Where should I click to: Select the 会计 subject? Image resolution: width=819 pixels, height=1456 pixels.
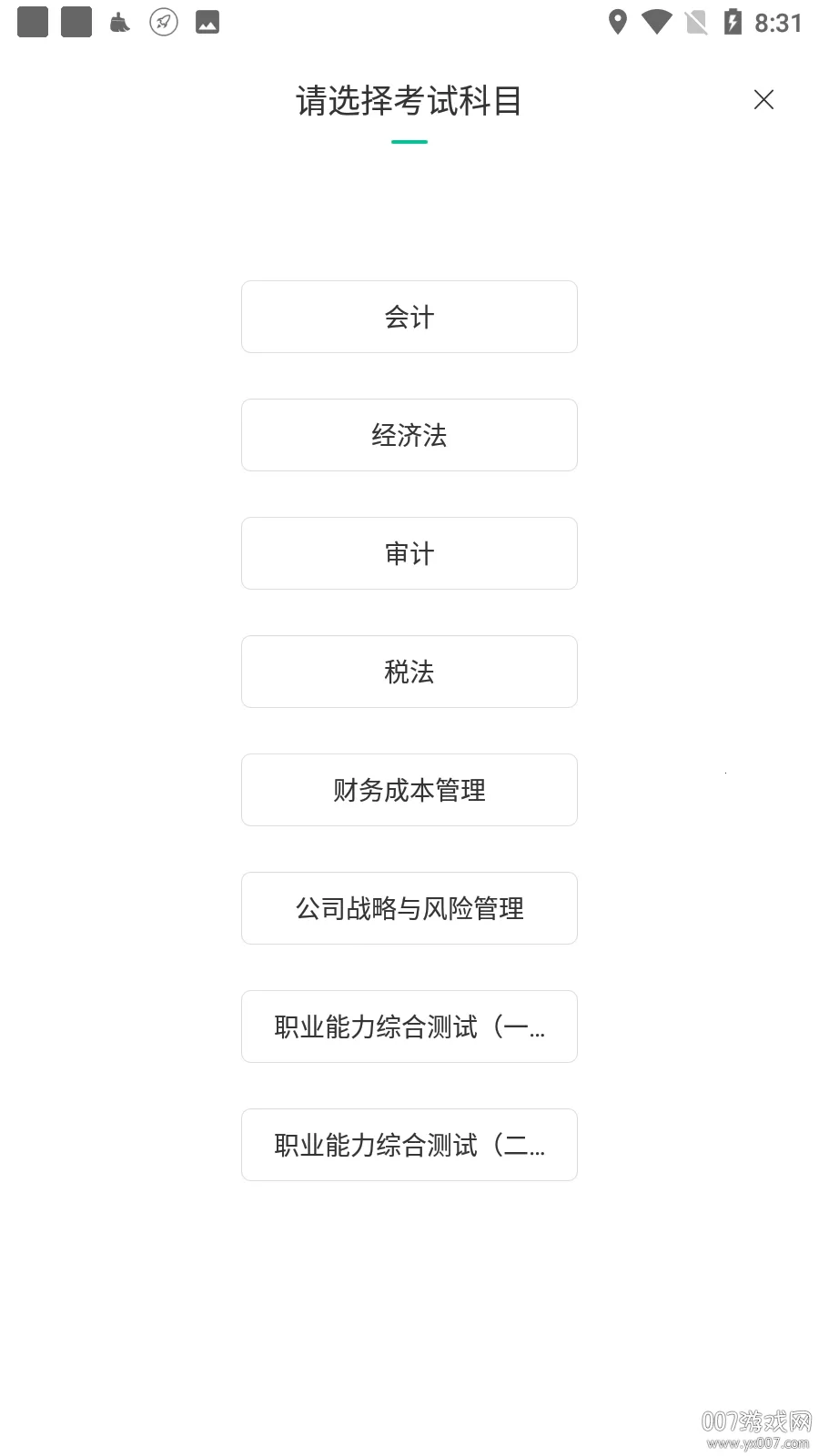tap(409, 317)
